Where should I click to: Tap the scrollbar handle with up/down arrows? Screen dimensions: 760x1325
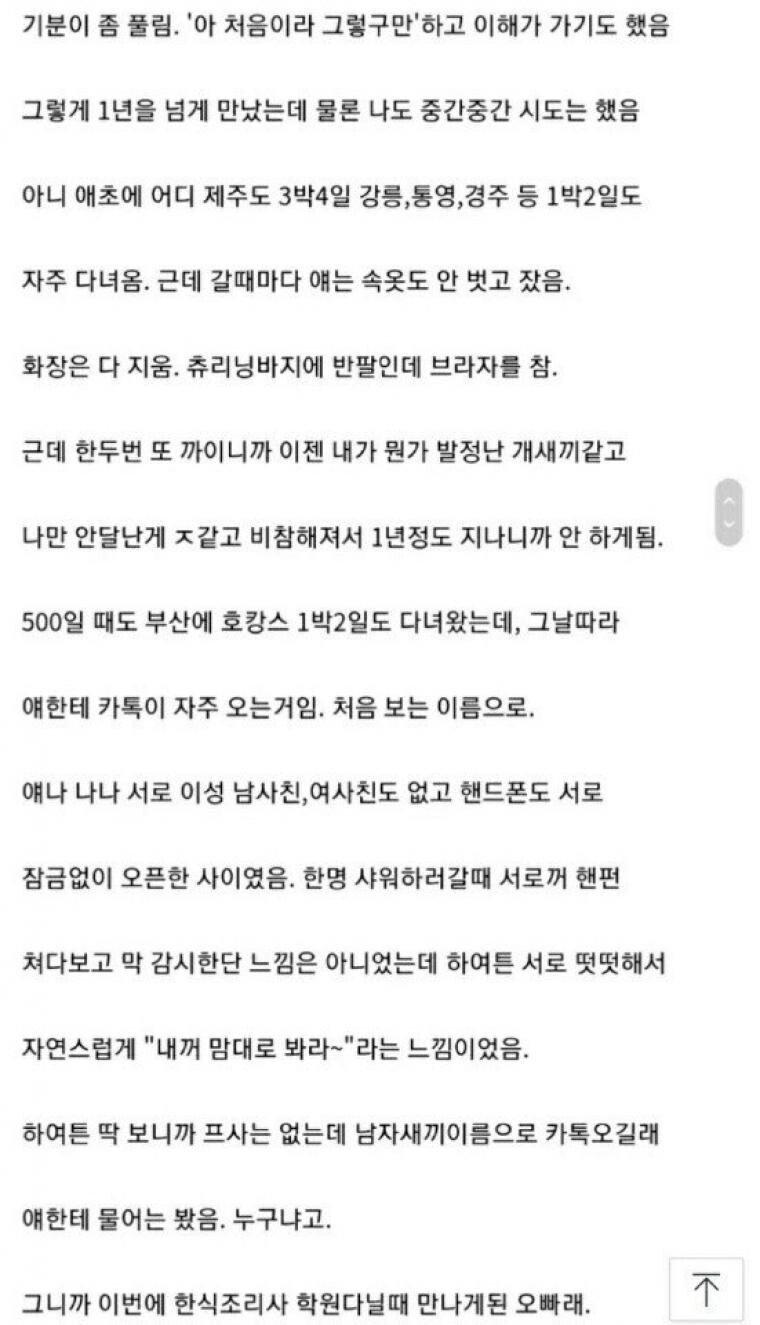729,512
